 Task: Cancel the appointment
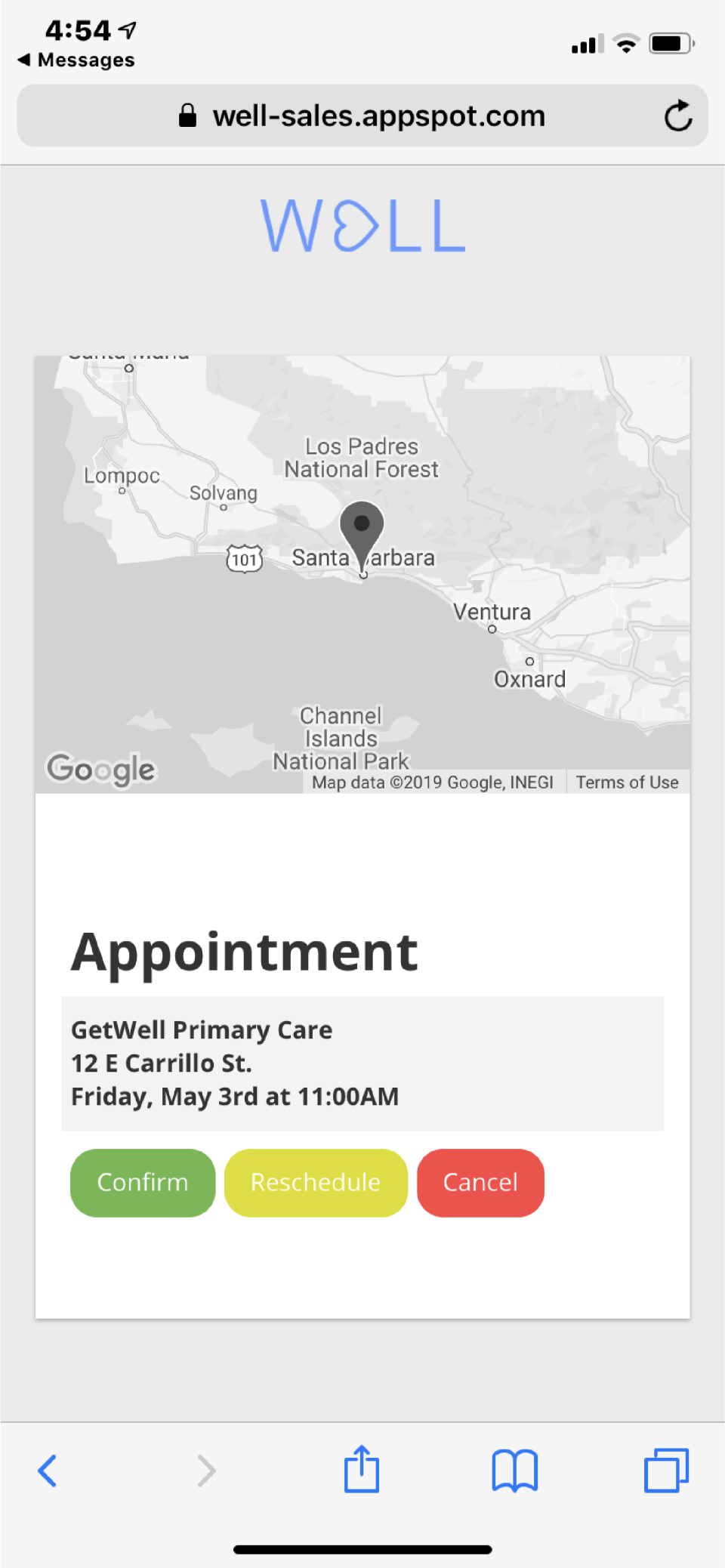(x=480, y=1182)
